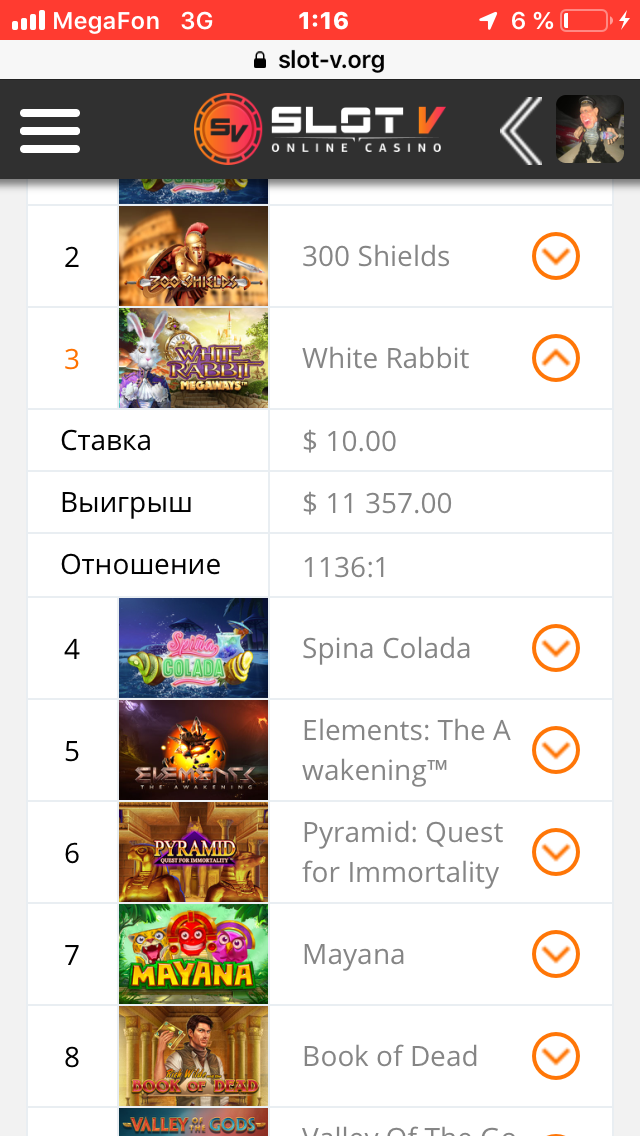Open the hamburger menu
640x1136 pixels.
(x=50, y=131)
